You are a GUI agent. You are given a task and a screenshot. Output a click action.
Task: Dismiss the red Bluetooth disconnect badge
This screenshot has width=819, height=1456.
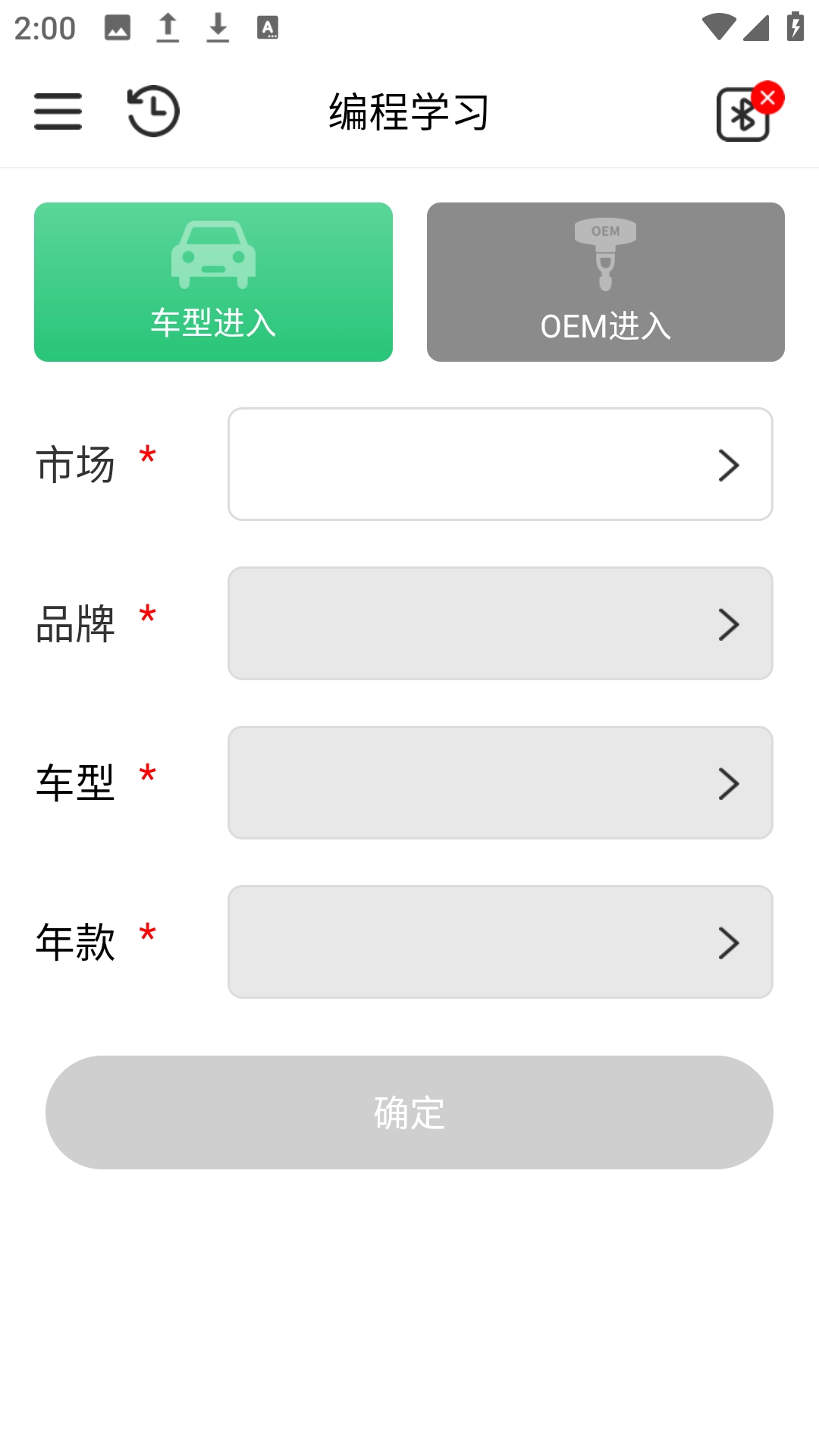pos(768,96)
